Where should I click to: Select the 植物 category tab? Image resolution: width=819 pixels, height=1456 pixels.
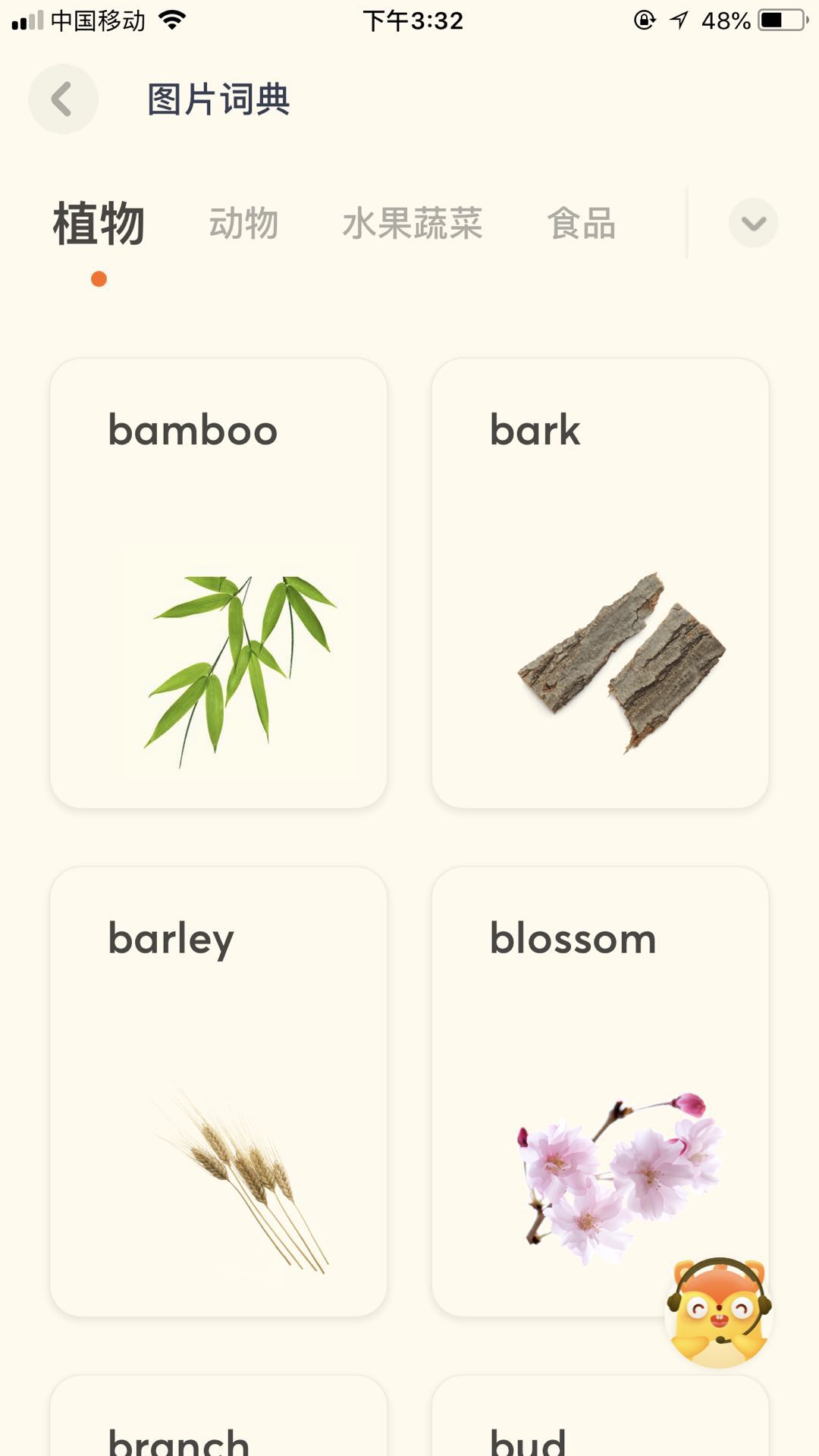pos(99,224)
